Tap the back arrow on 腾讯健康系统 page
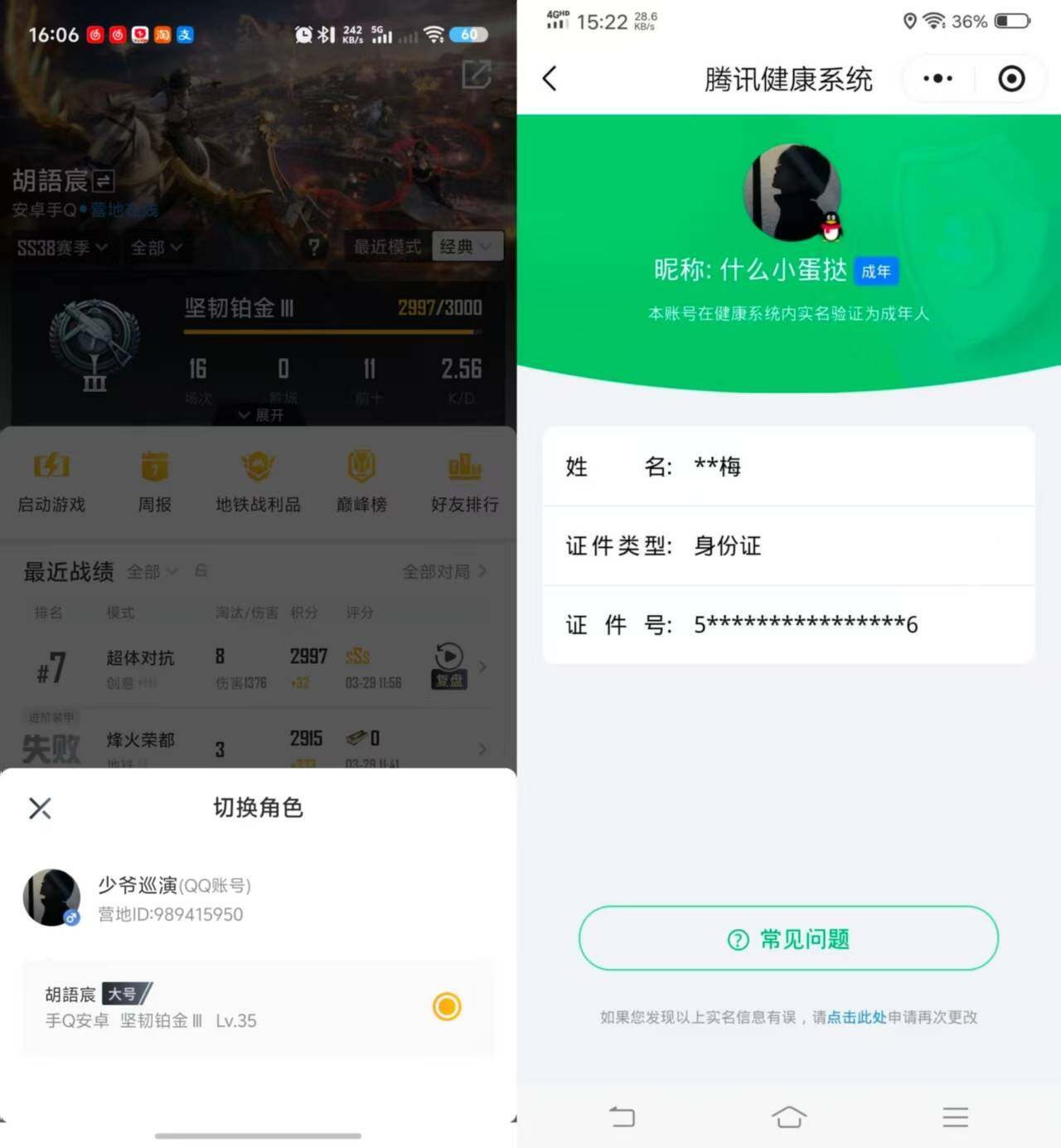Screen dimensions: 1061x1148 pos(549,77)
